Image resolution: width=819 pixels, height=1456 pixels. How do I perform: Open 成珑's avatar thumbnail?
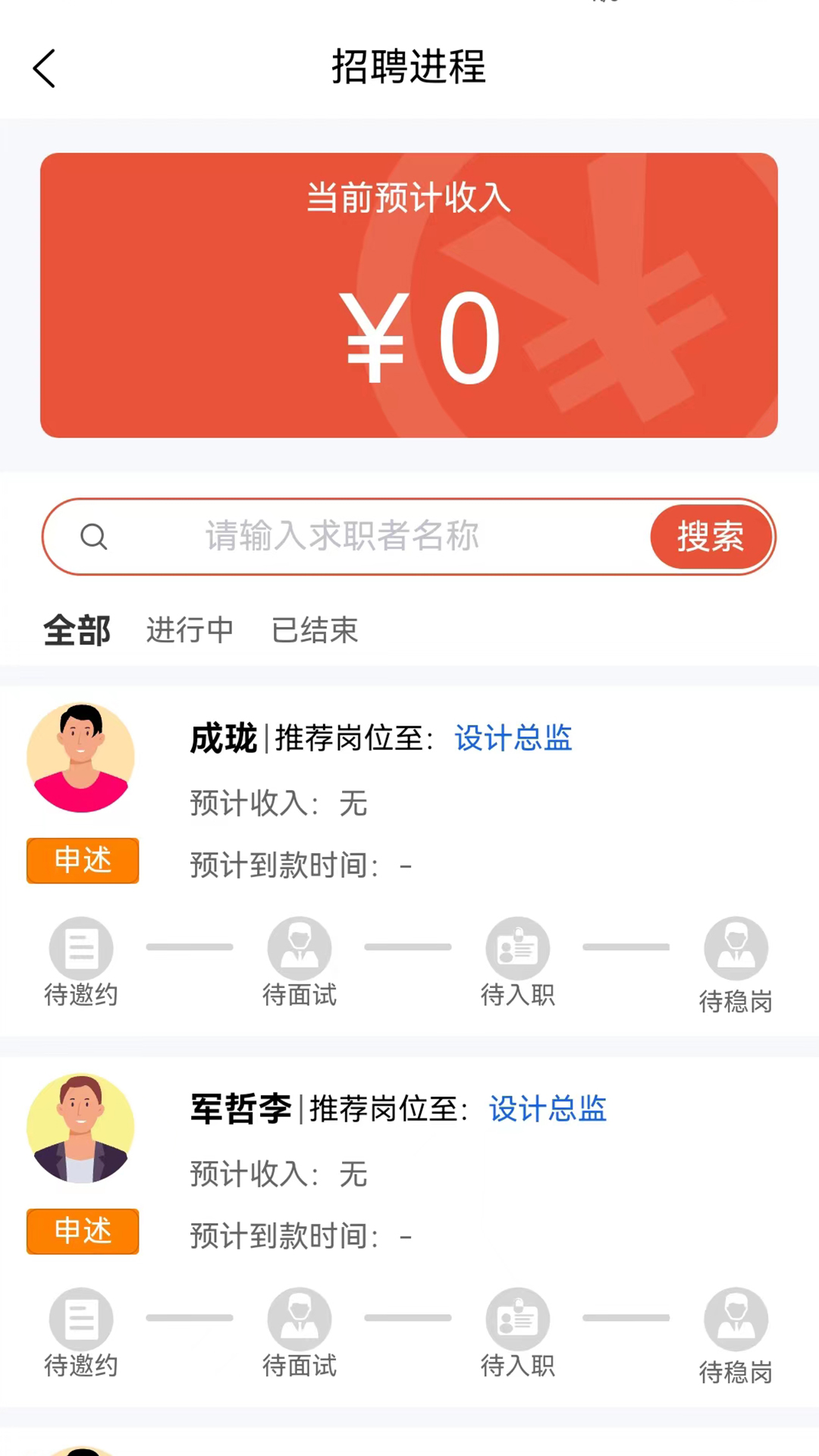81,758
